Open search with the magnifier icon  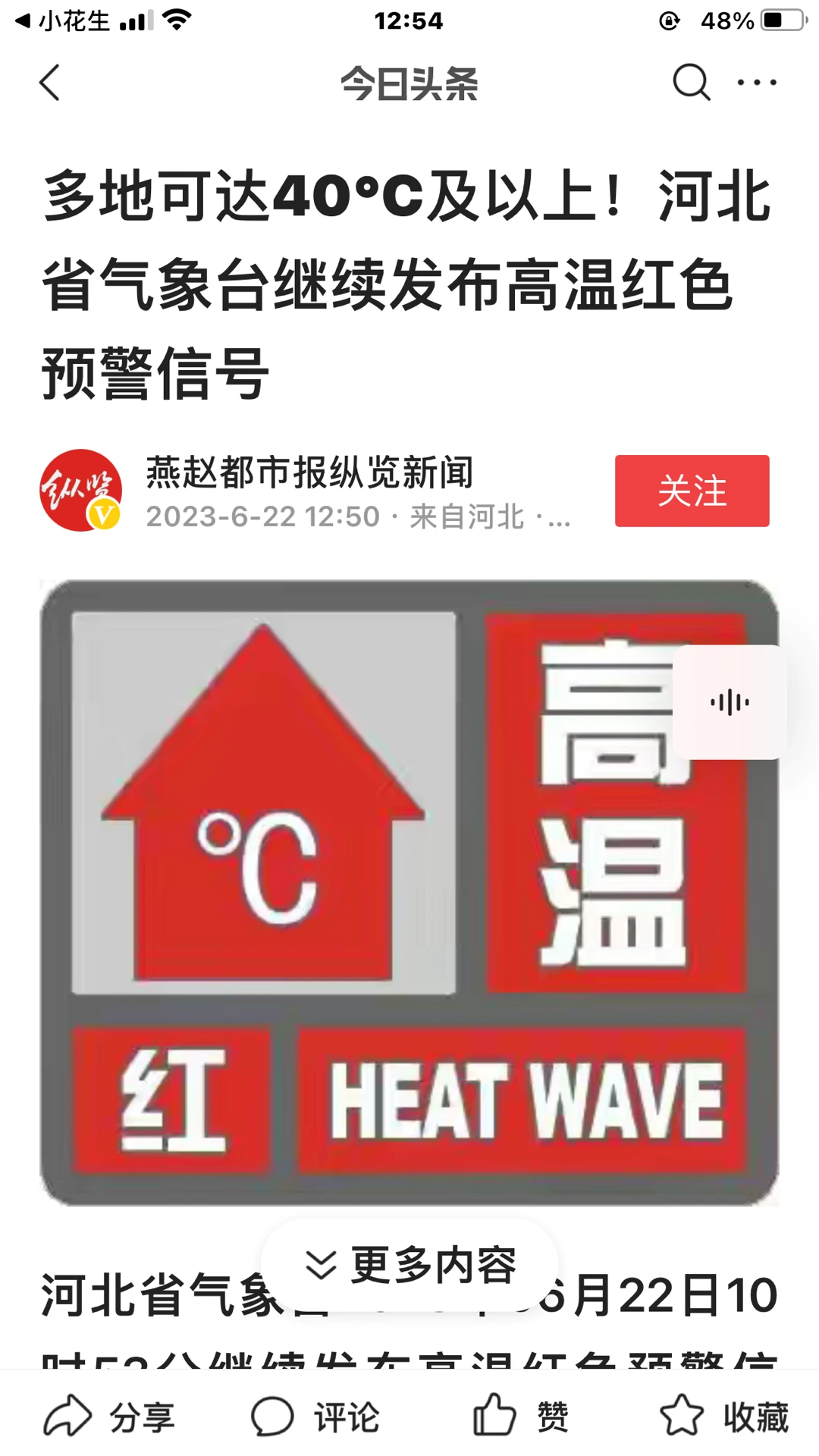tap(691, 82)
